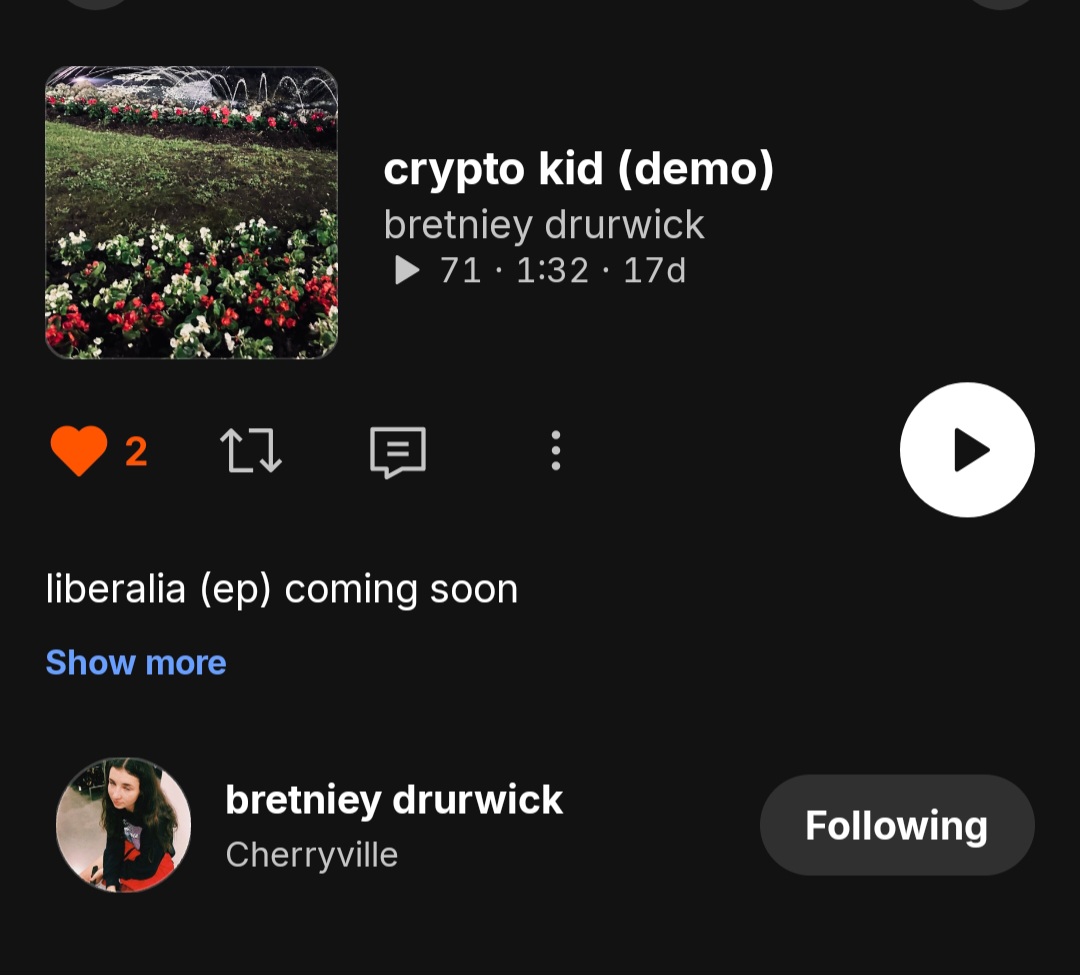The width and height of the screenshot is (1080, 975).
Task: Tap the Following button for bretniey drurwick
Action: tap(896, 826)
